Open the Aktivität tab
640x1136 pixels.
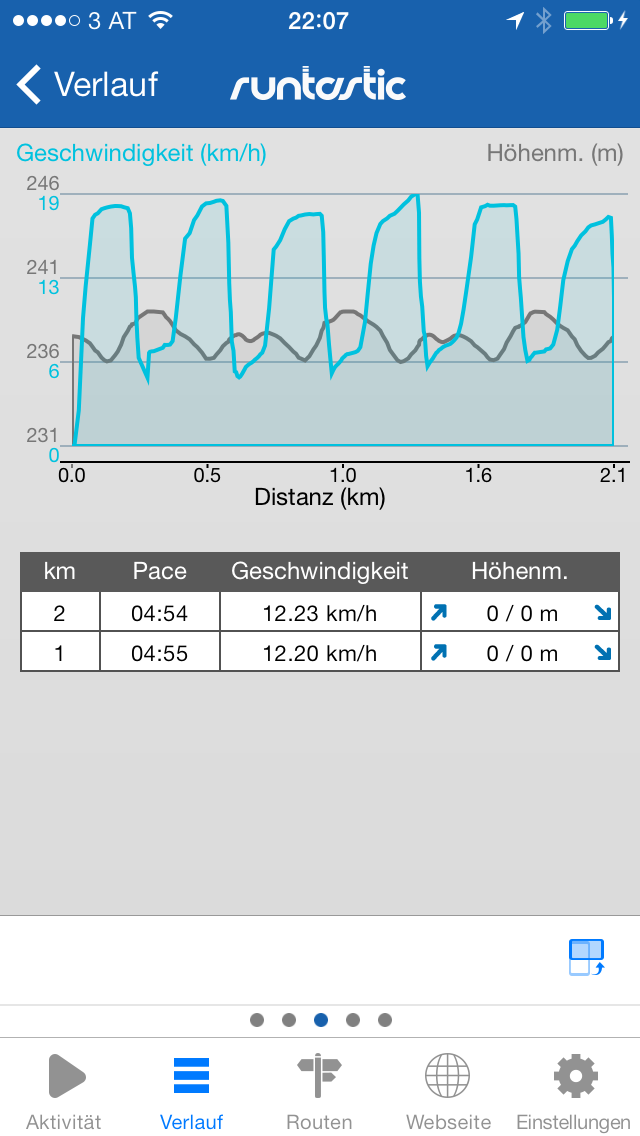pos(64,1088)
